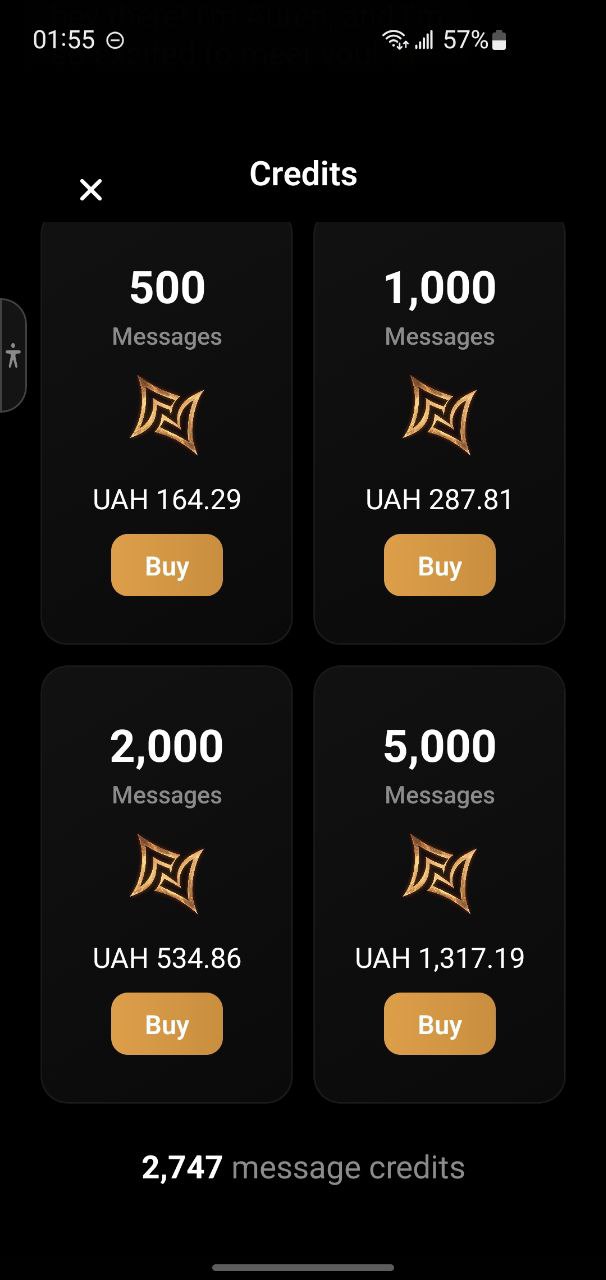Viewport: 606px width, 1280px height.
Task: Buy the 5,000 messages pack
Action: [440, 1024]
